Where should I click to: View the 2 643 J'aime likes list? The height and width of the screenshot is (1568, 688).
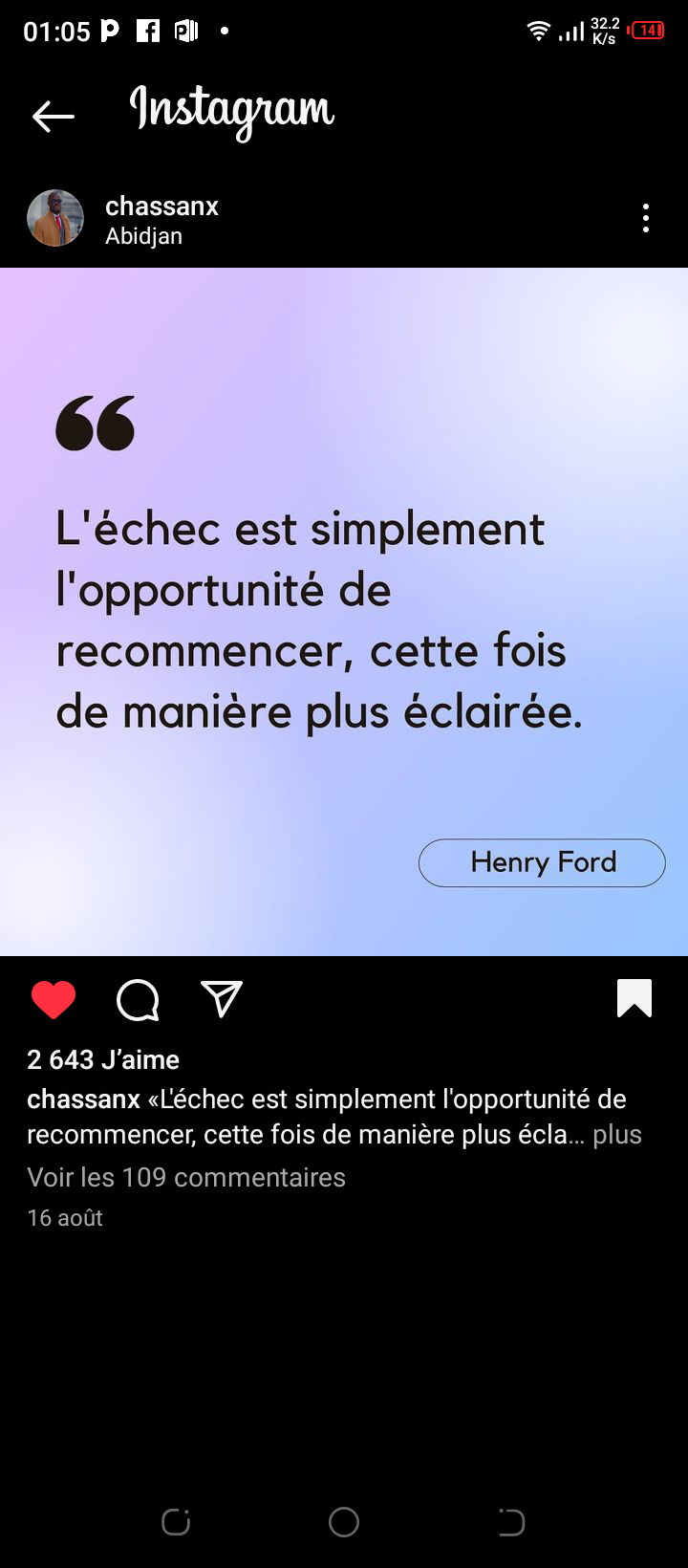(103, 1059)
